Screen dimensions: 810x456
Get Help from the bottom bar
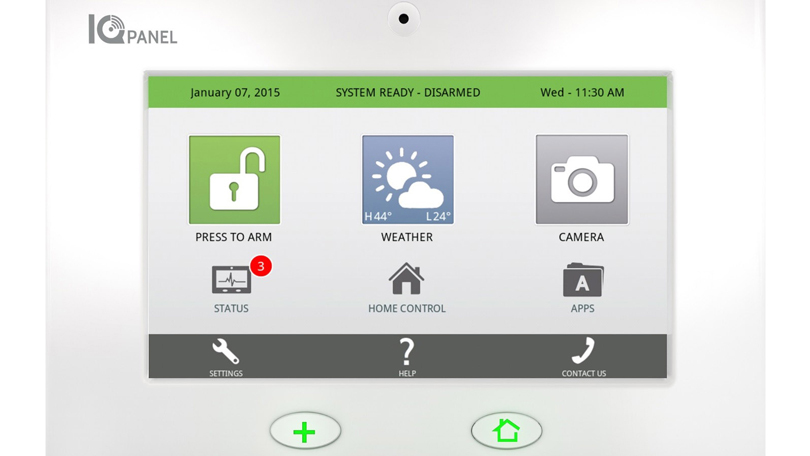407,355
